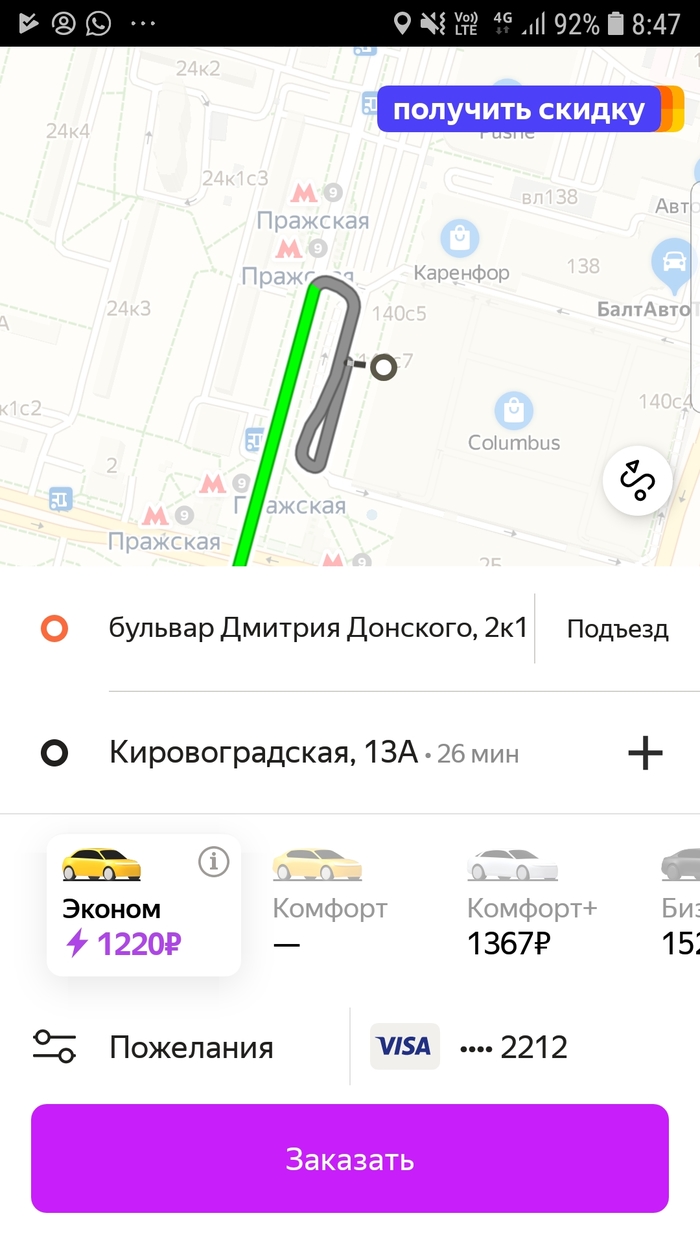Viewport: 700px width, 1244px height.
Task: Edit pickup address бульвар Дмитрия Донского, 2к1
Action: point(317,629)
